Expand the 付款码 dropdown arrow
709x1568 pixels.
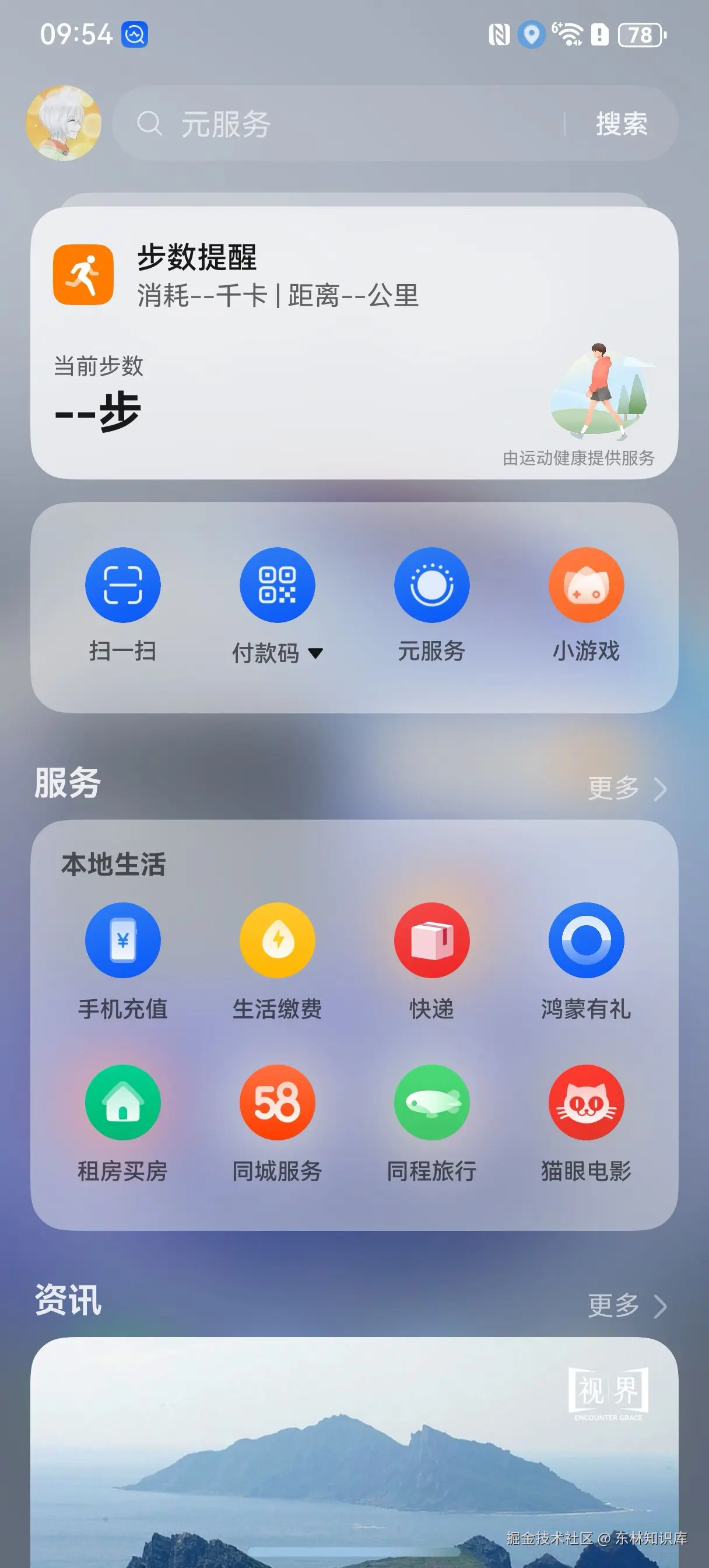click(x=316, y=653)
